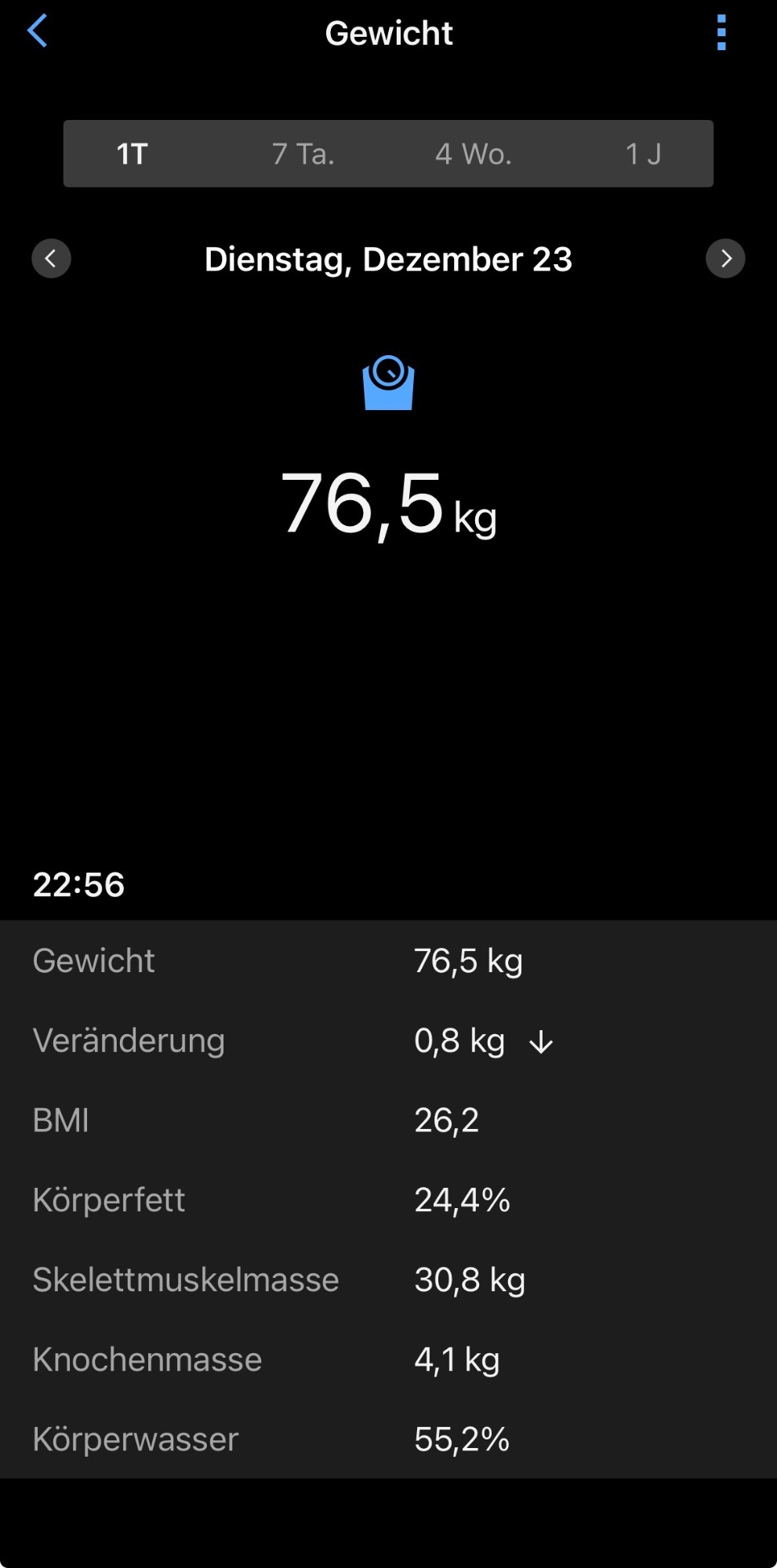Image resolution: width=777 pixels, height=1568 pixels.
Task: Switch to the 7 Ta. view
Action: (x=303, y=154)
